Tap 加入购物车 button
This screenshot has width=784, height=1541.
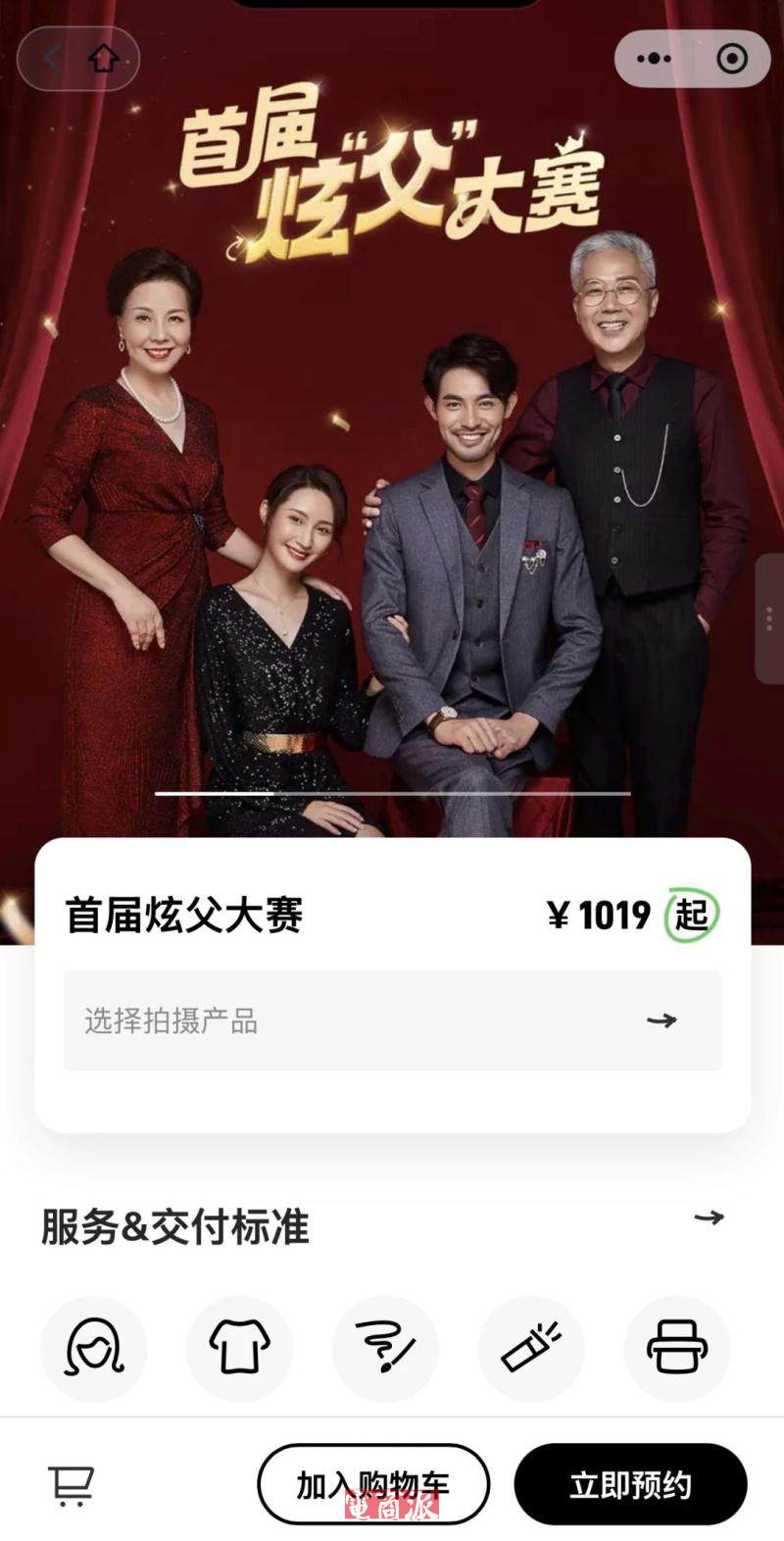[373, 1485]
